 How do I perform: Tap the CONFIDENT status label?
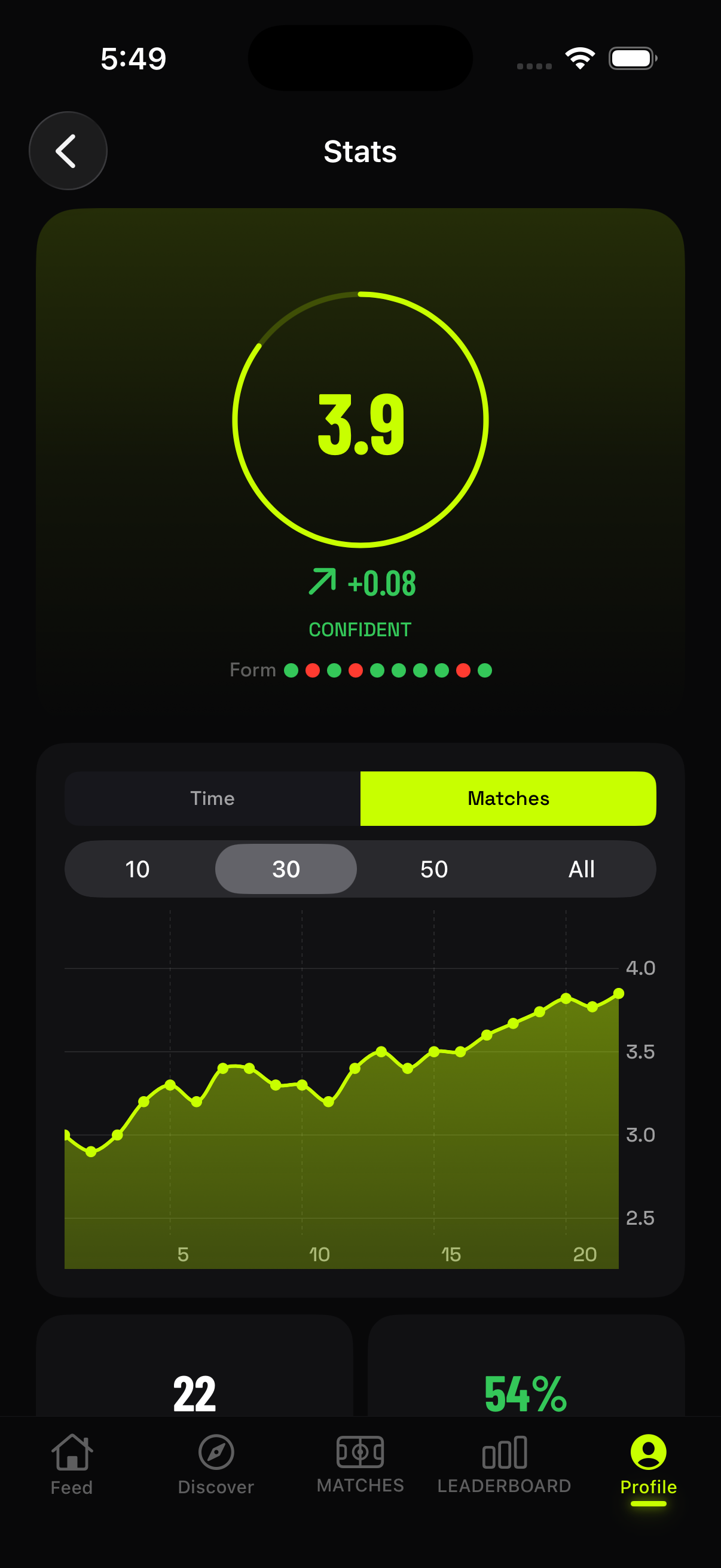pos(360,629)
